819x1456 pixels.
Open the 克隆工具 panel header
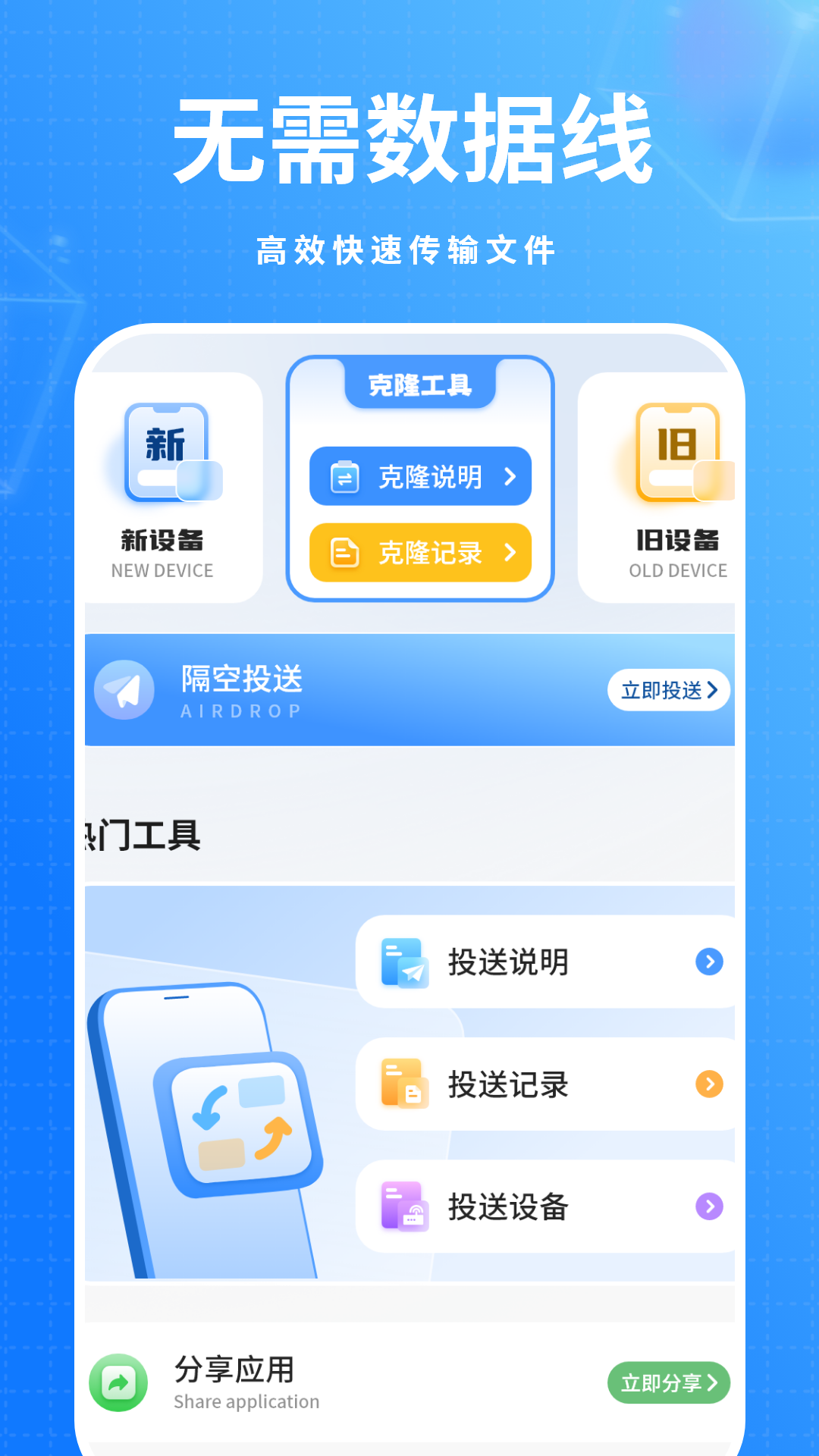[420, 384]
